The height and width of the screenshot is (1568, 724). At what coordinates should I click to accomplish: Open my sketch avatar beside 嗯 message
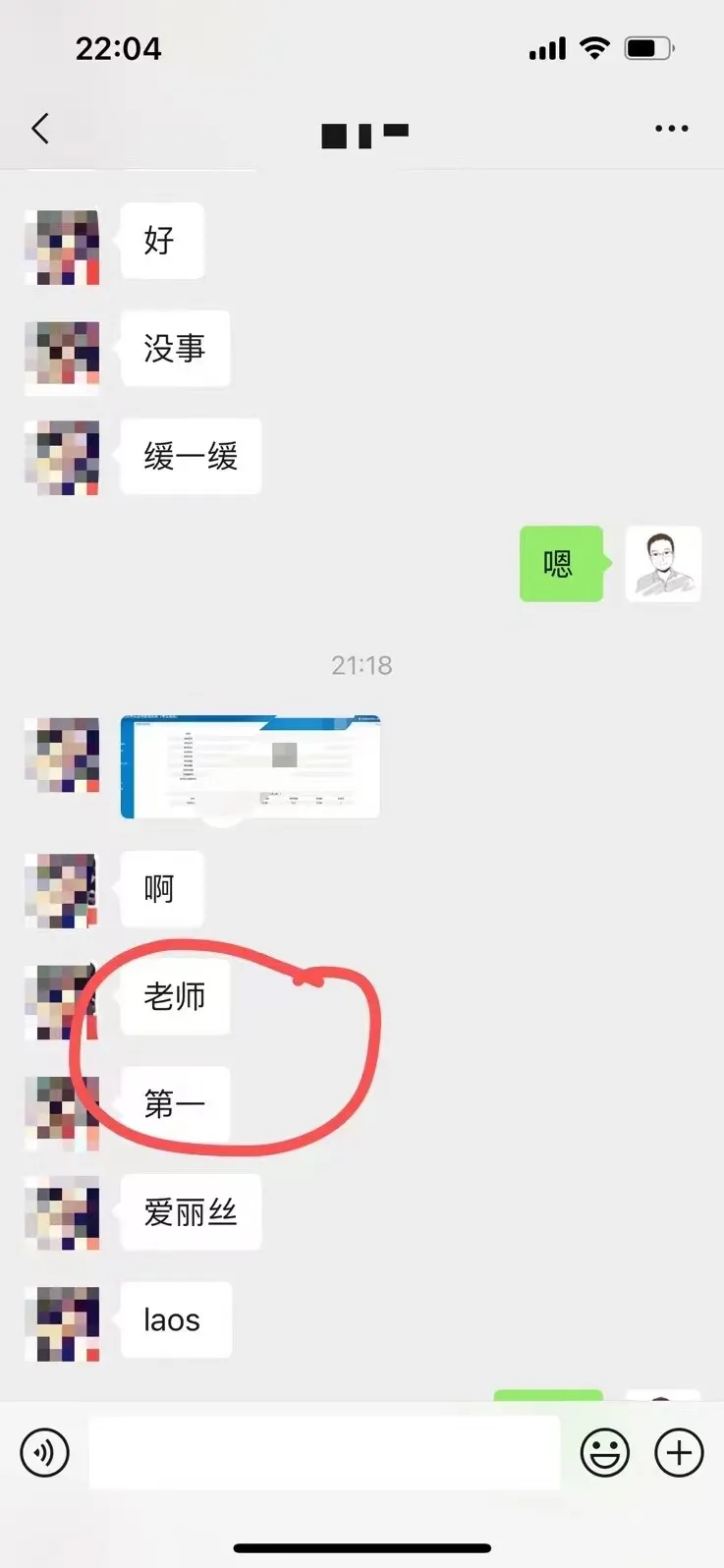click(663, 564)
